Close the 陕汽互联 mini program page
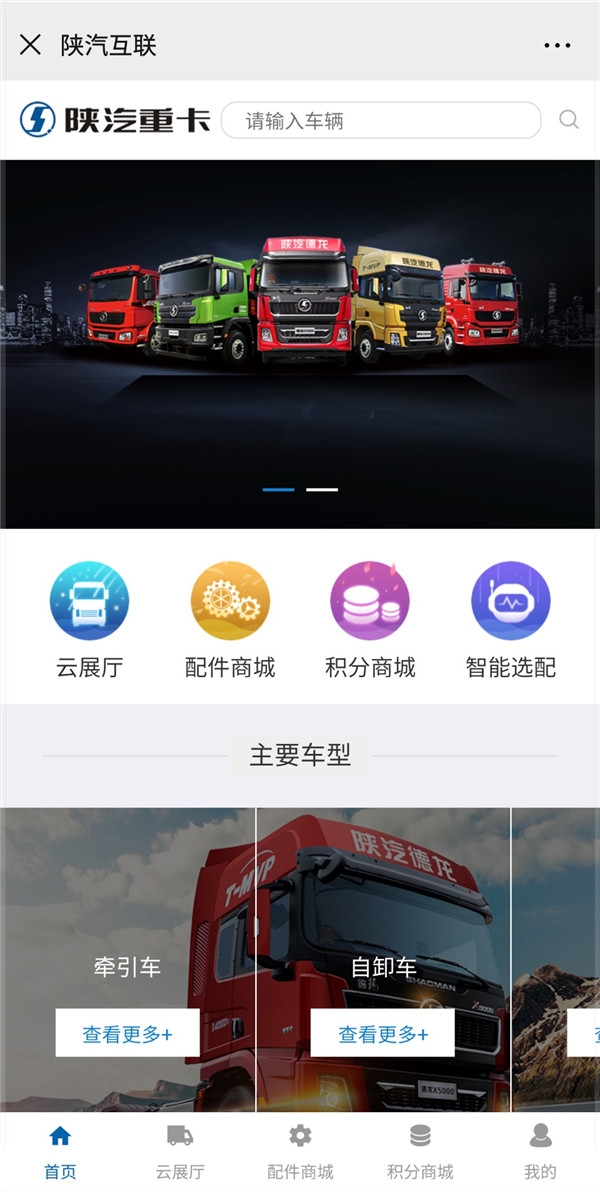Screen dimensions: 600x1192 click(x=30, y=44)
